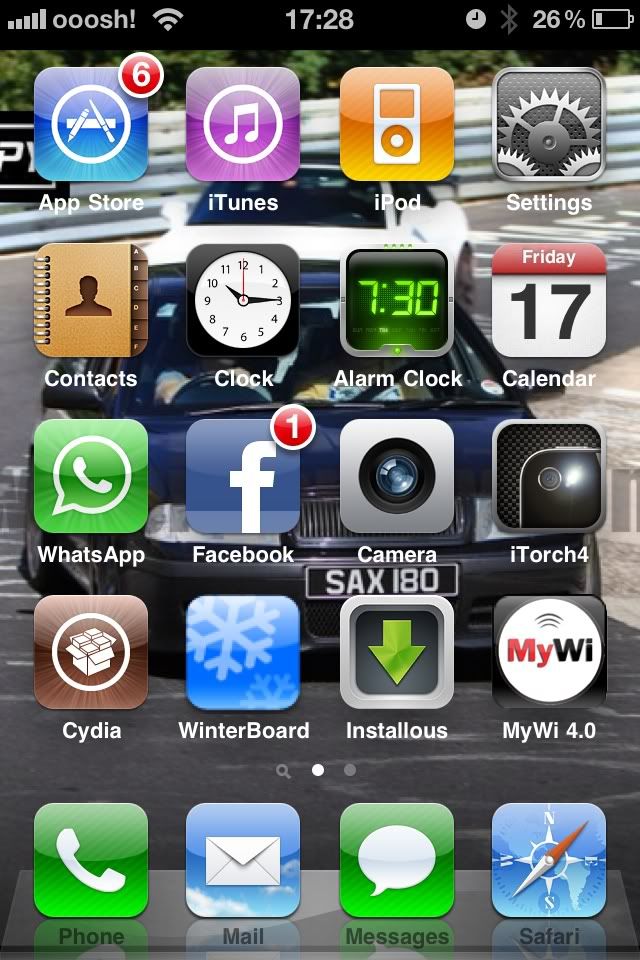The height and width of the screenshot is (960, 640).
Task: Open the Contacts app
Action: pos(91,300)
